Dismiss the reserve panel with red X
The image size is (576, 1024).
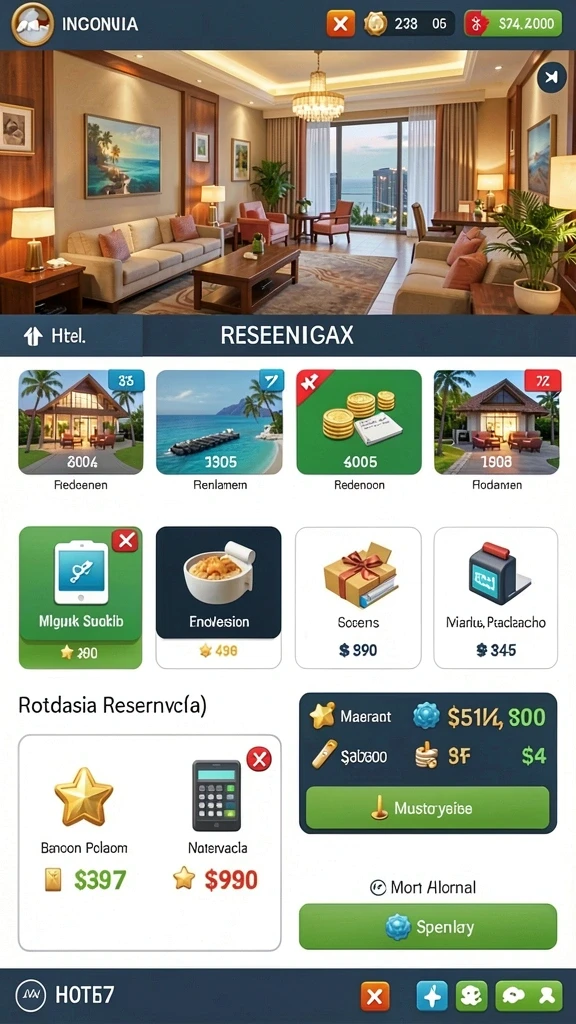click(259, 759)
